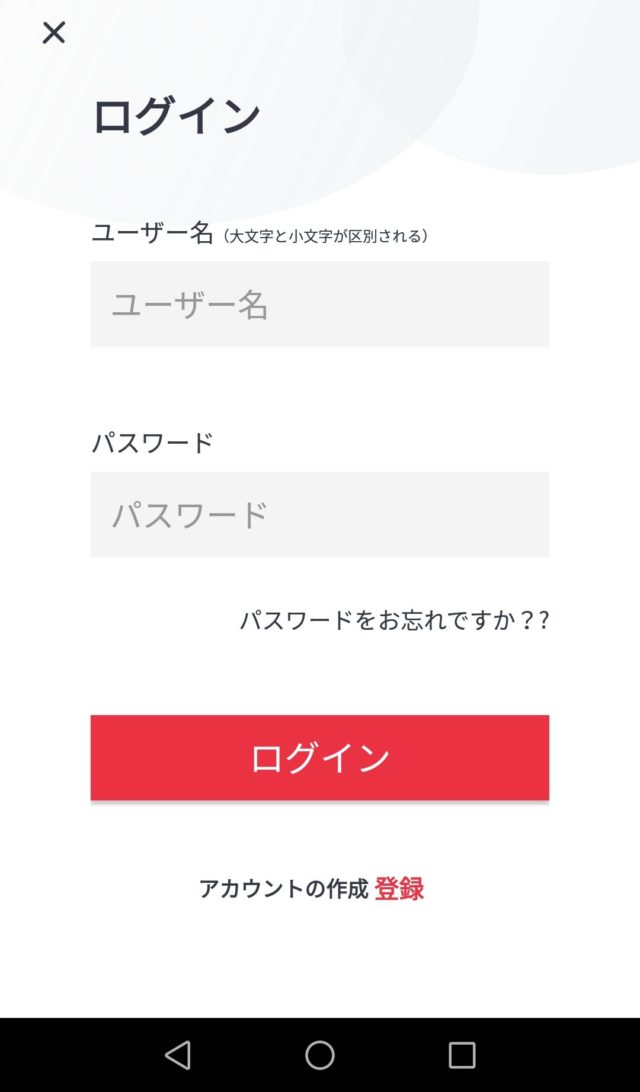
Task: Open the パスワードをお忘れですか link
Action: [394, 620]
